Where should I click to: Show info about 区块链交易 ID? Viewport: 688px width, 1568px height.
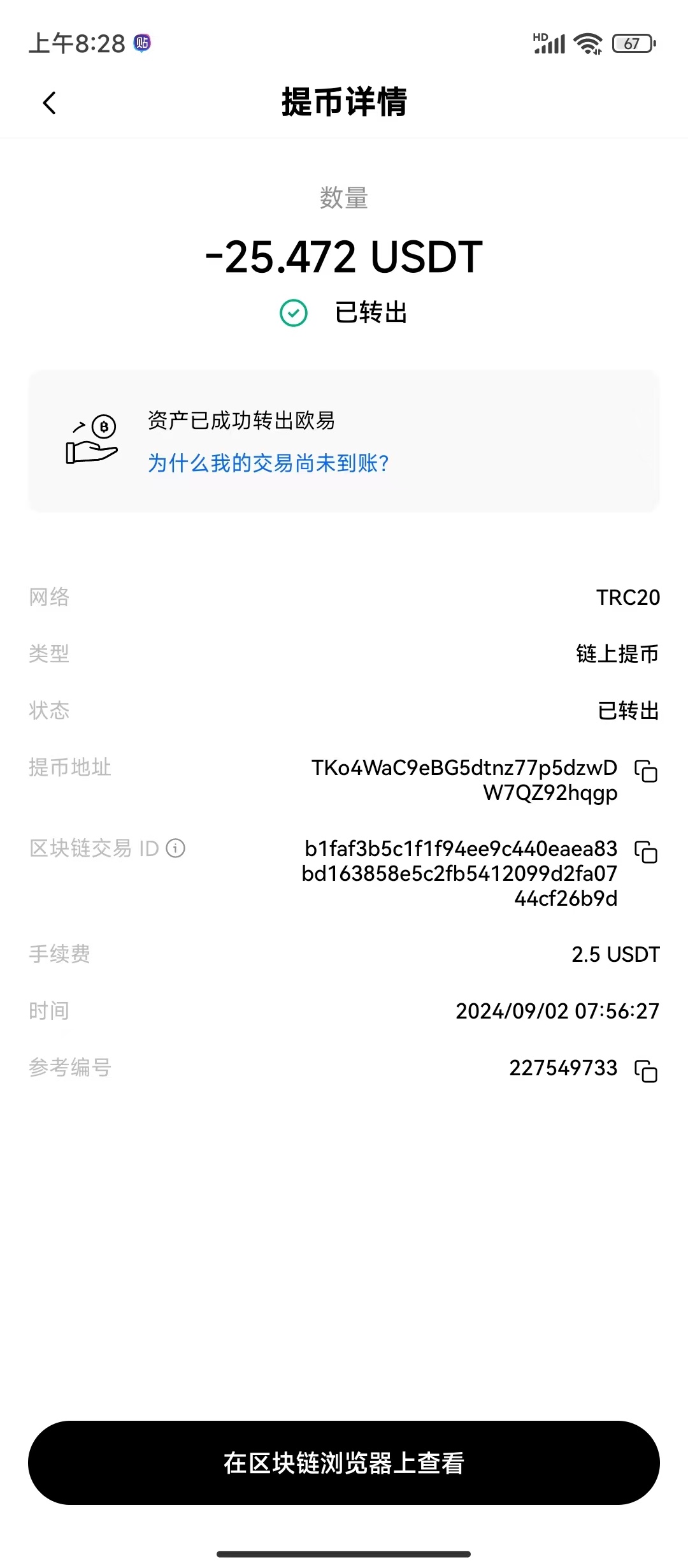176,848
